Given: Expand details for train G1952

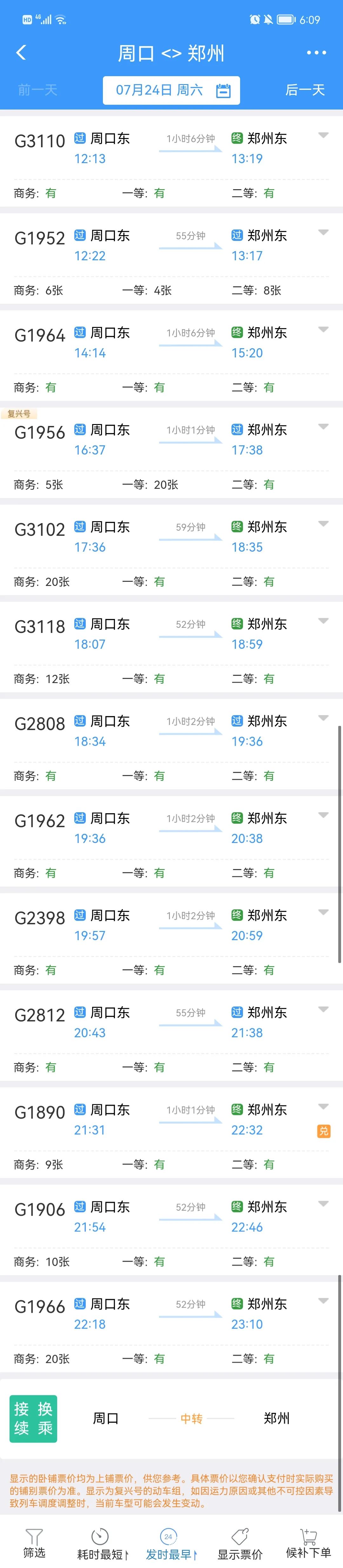Looking at the screenshot, I should tap(324, 233).
